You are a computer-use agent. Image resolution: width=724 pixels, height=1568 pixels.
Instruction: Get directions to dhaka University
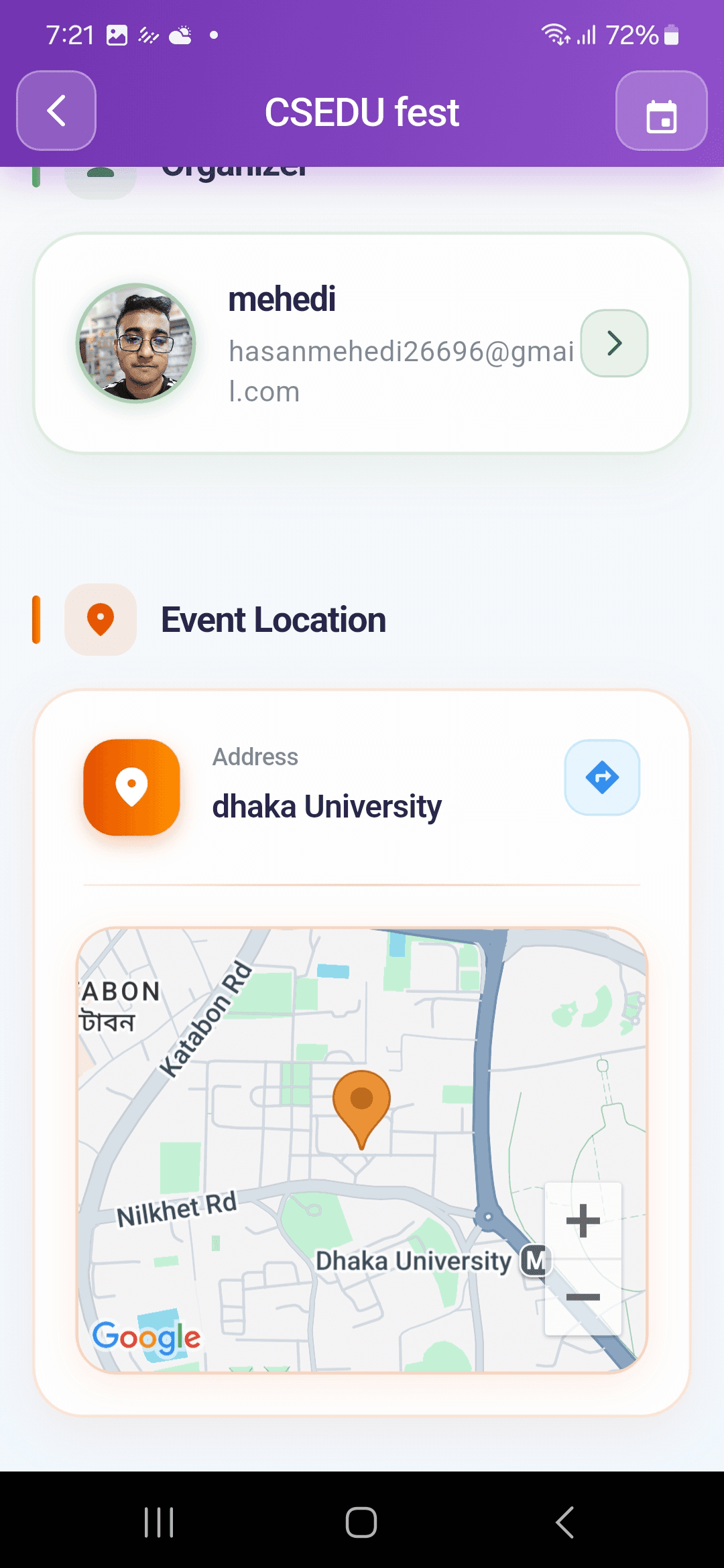point(602,777)
